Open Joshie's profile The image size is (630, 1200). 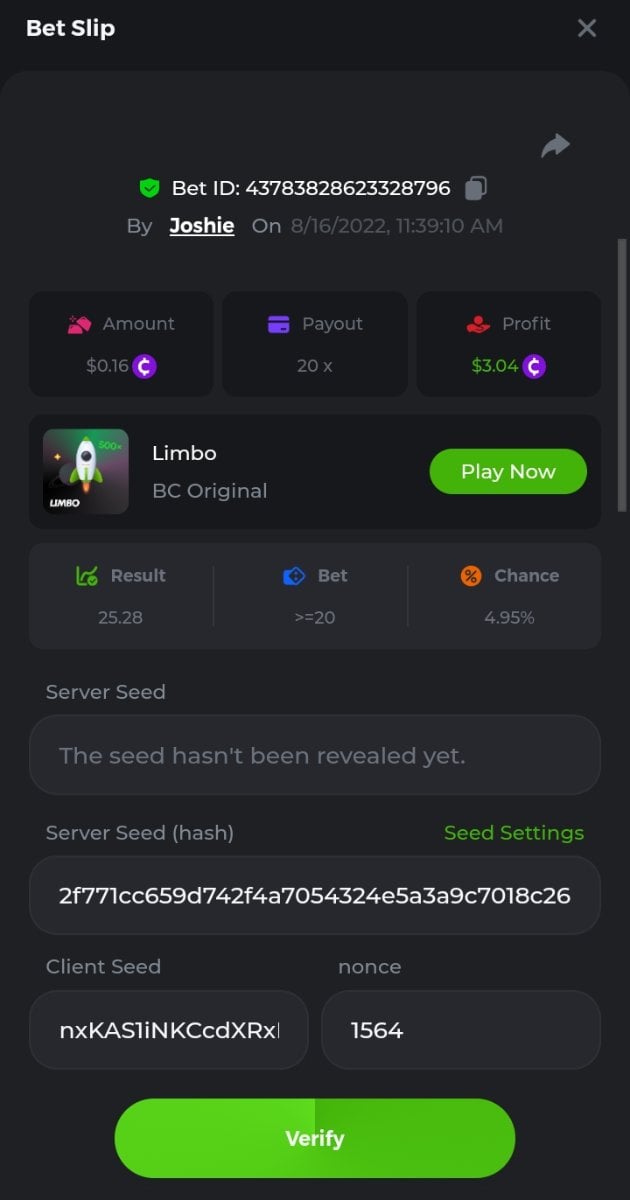pos(201,226)
